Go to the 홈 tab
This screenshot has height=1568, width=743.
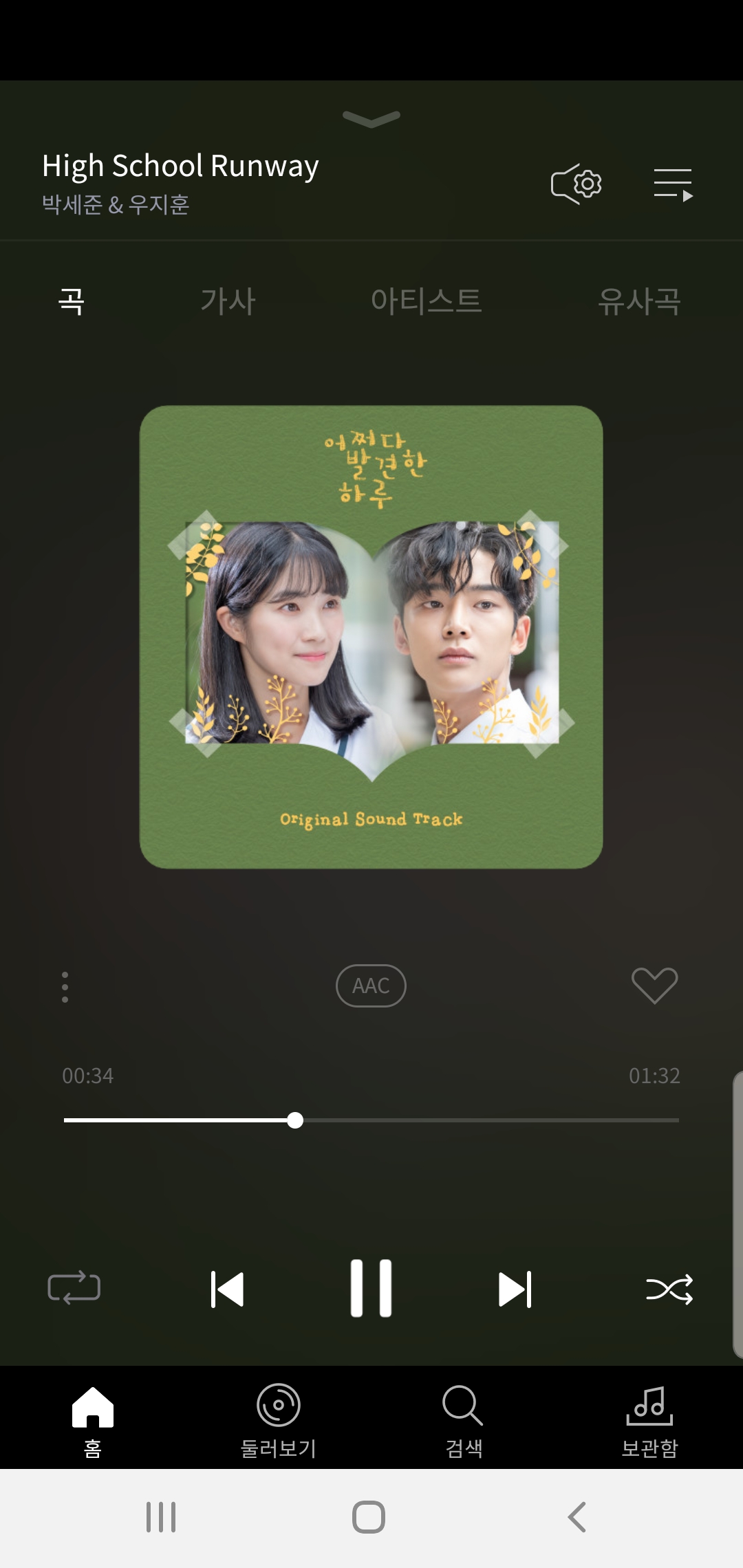click(x=93, y=1419)
